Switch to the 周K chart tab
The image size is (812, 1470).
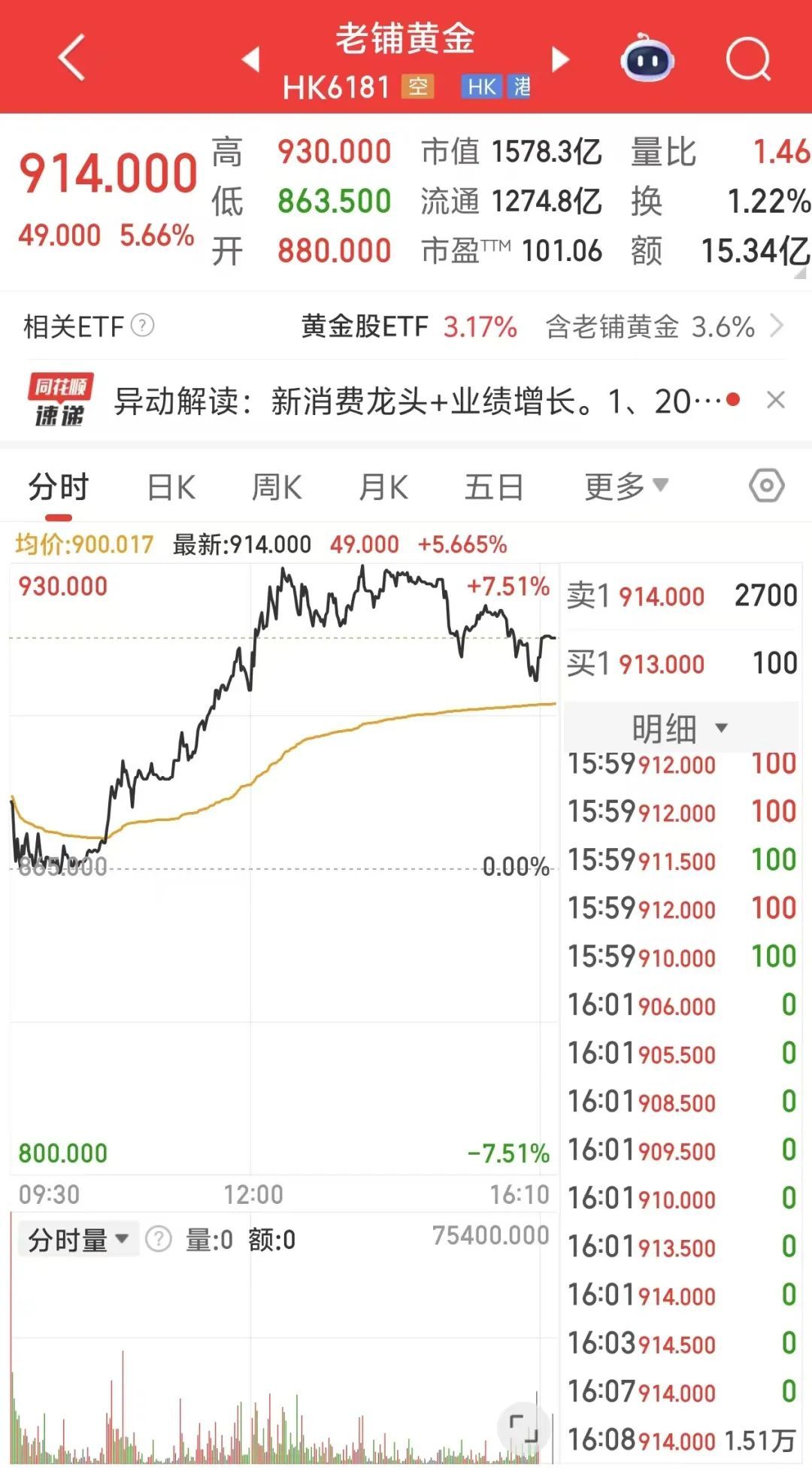click(x=277, y=487)
